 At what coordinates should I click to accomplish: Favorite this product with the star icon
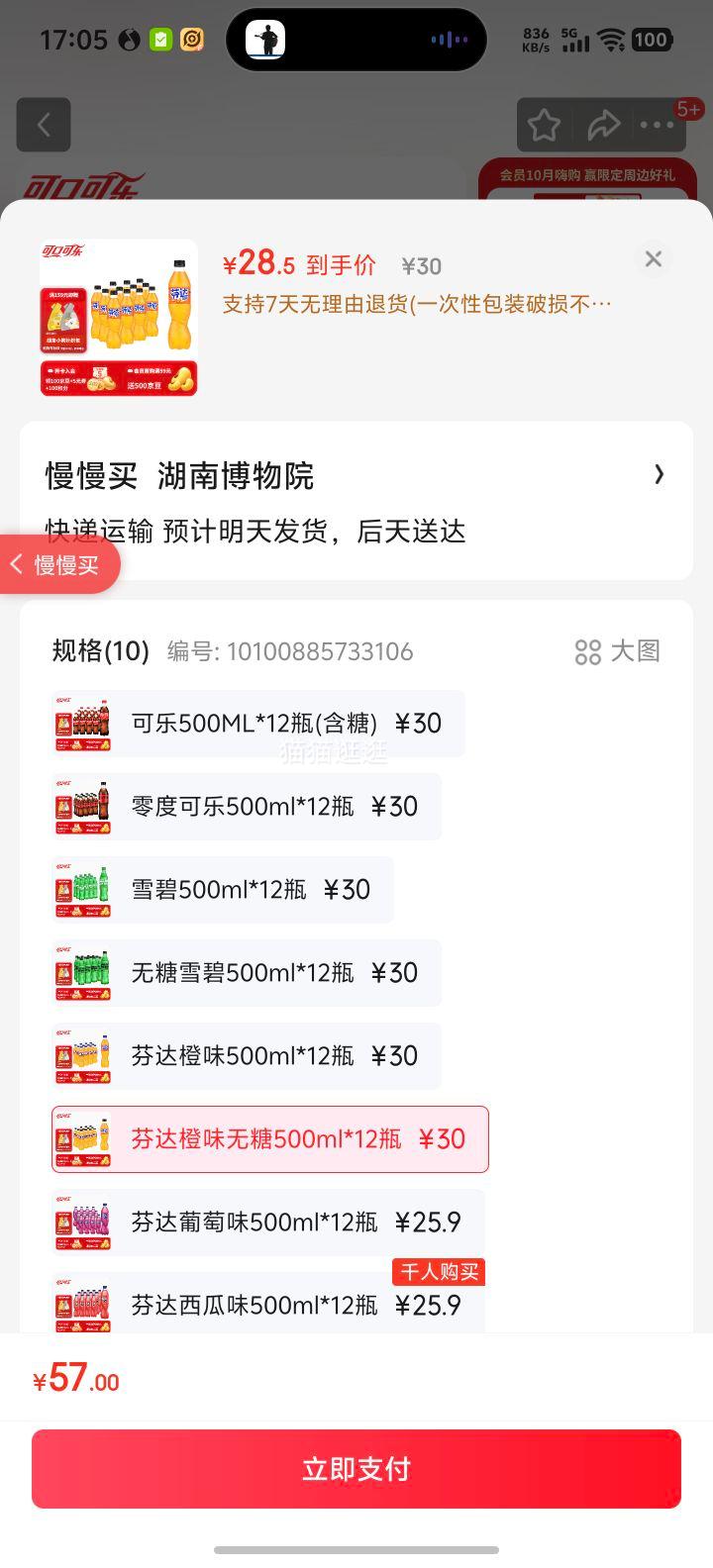pos(544,126)
